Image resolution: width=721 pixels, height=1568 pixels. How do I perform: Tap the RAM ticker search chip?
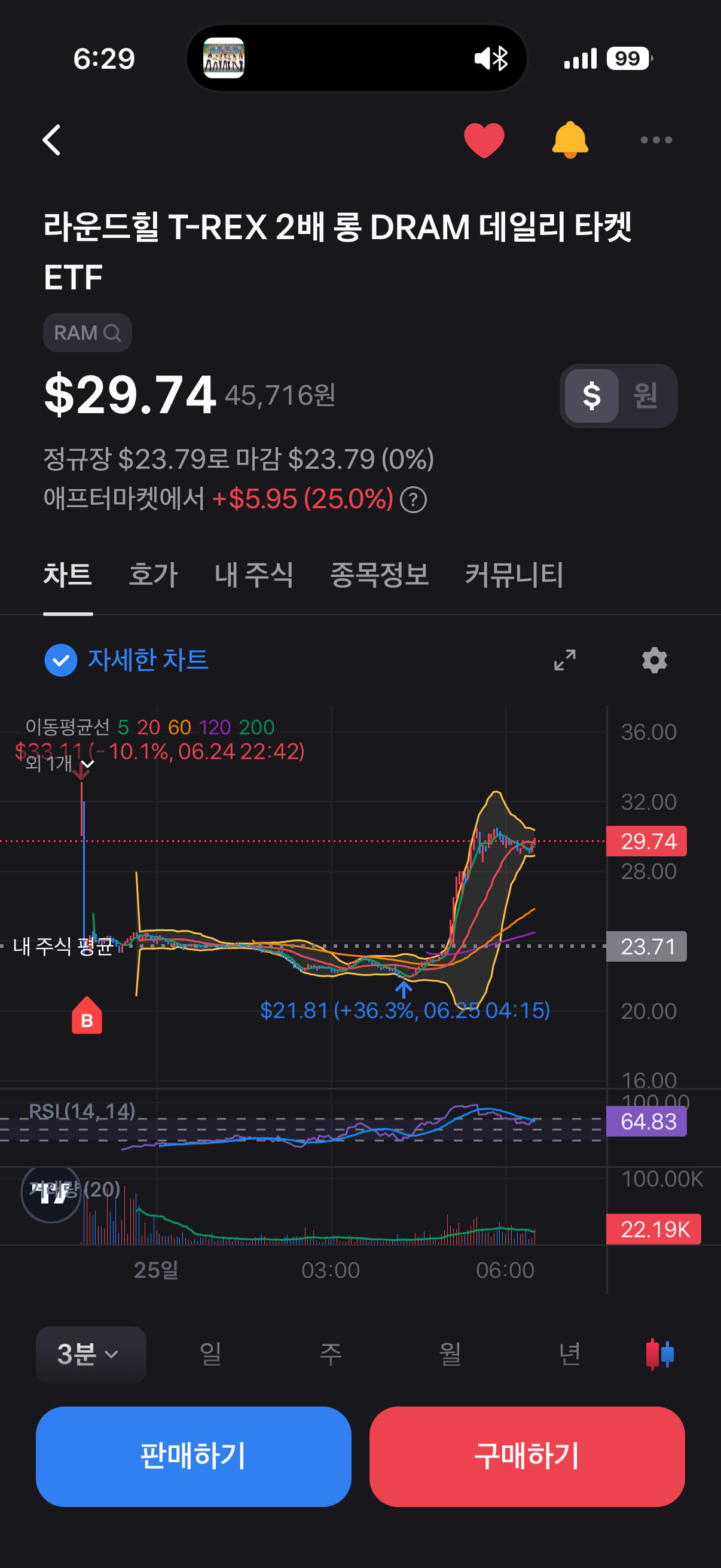pos(88,332)
